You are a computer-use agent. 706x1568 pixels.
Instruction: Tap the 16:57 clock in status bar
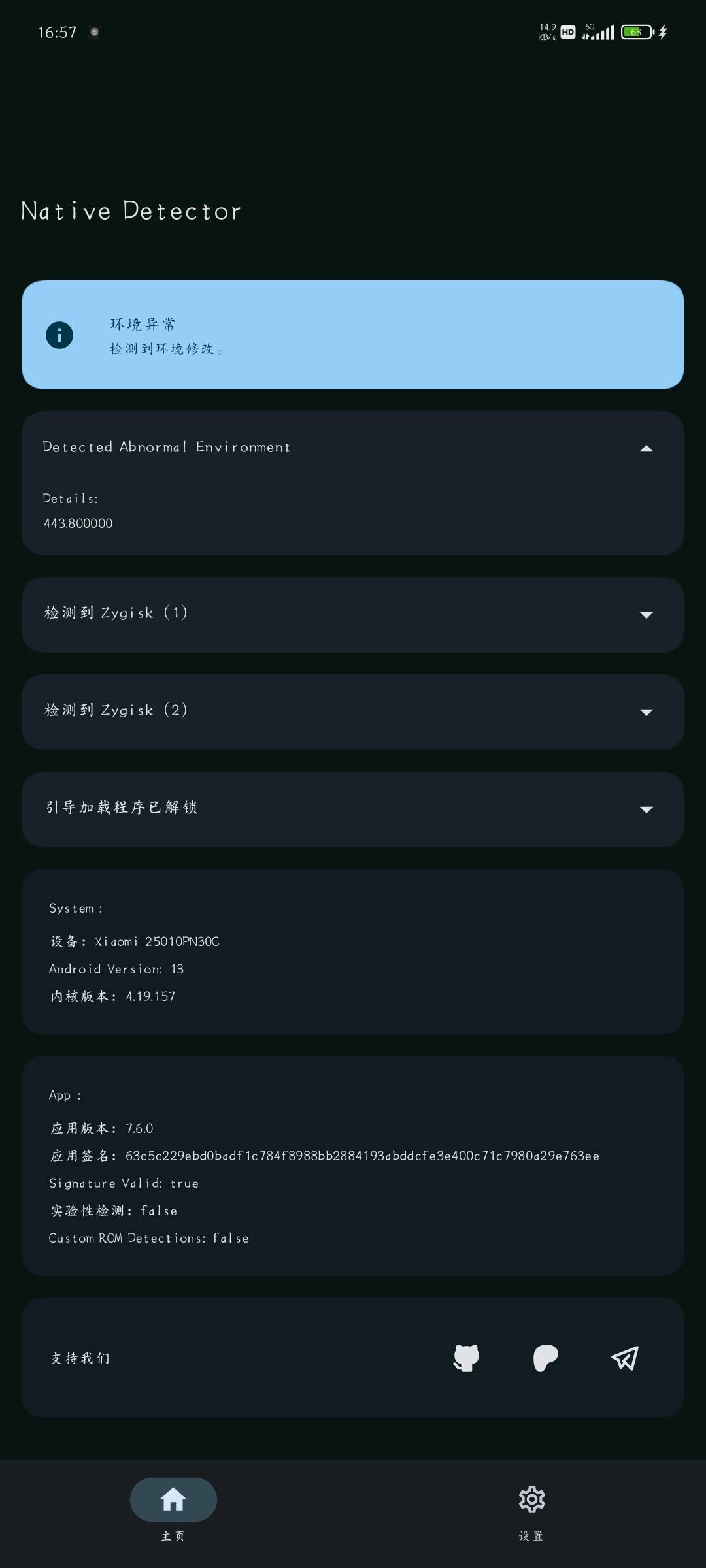tap(58, 31)
